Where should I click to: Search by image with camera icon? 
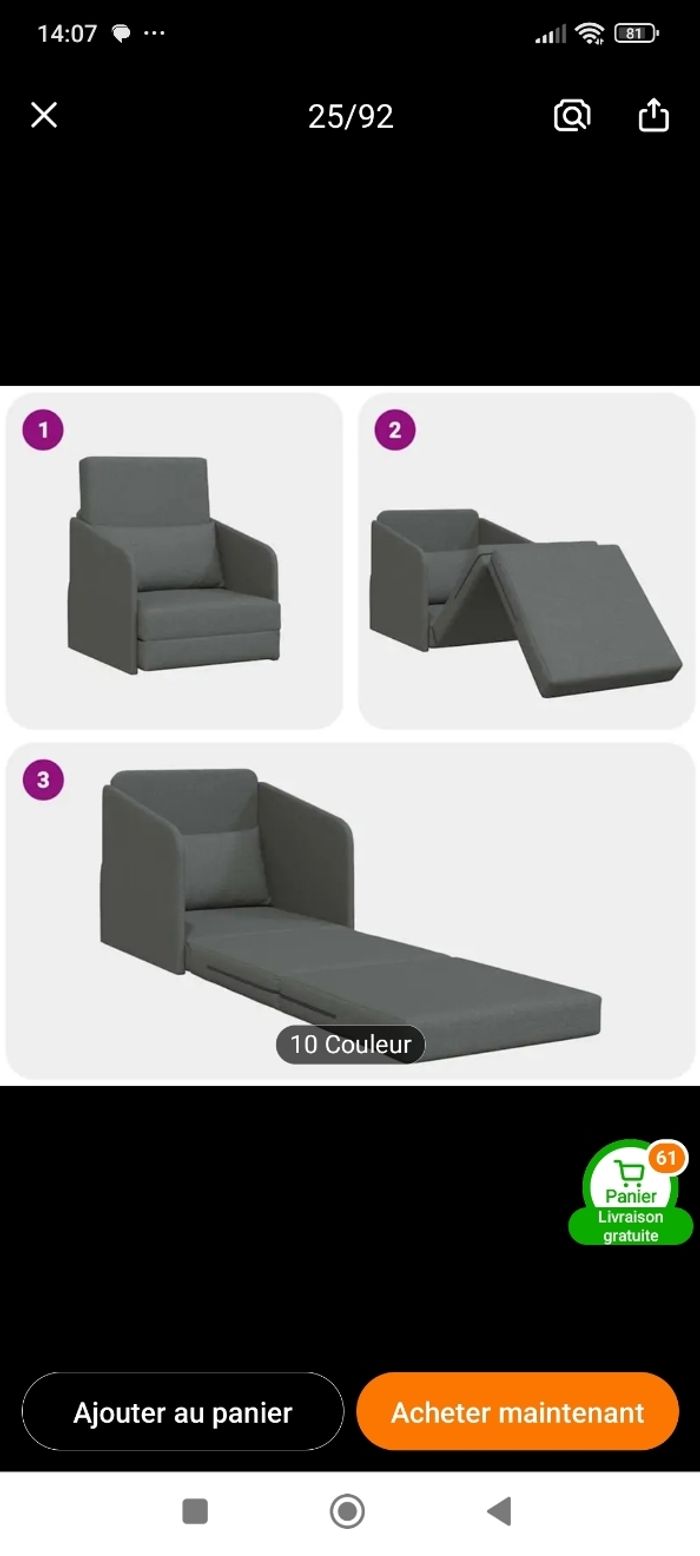point(572,116)
